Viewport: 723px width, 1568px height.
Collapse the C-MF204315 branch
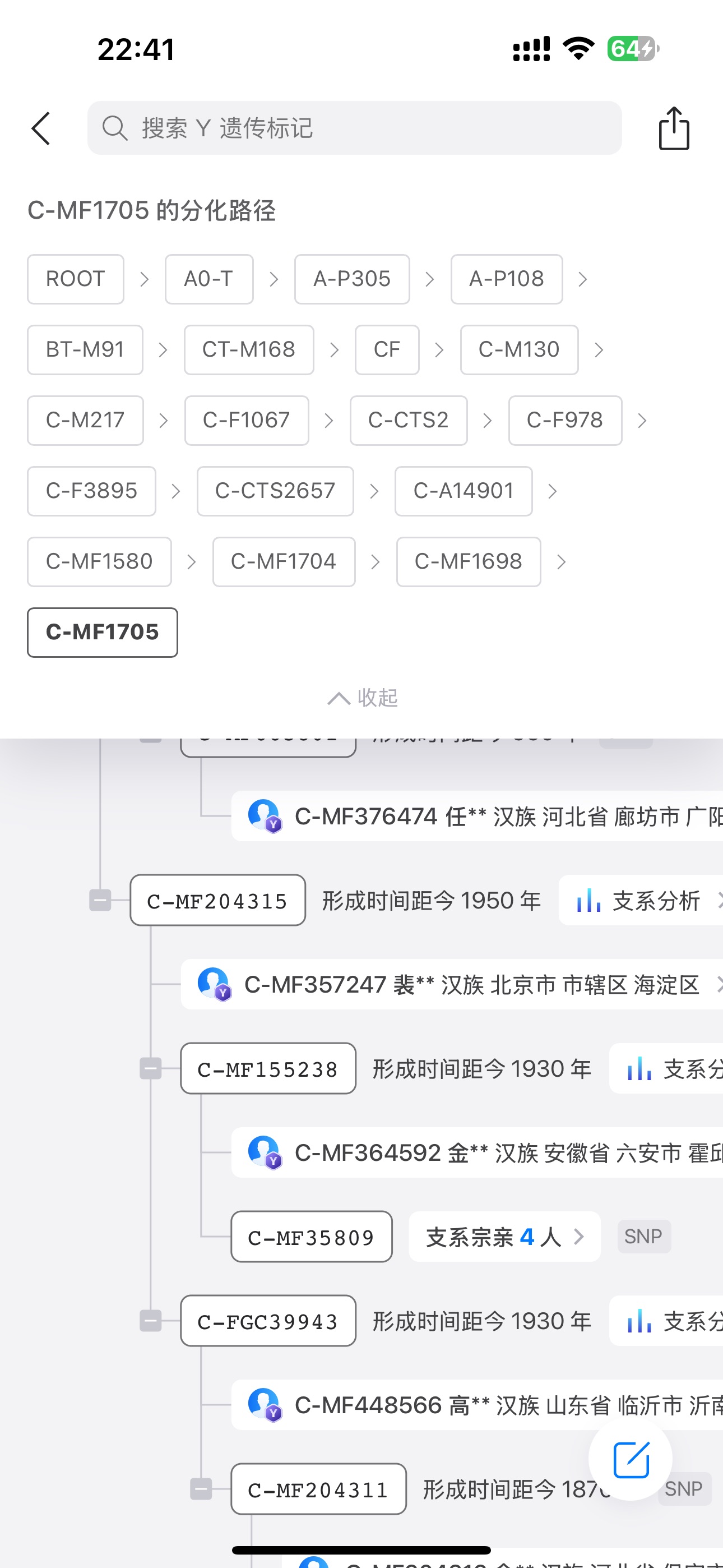100,900
